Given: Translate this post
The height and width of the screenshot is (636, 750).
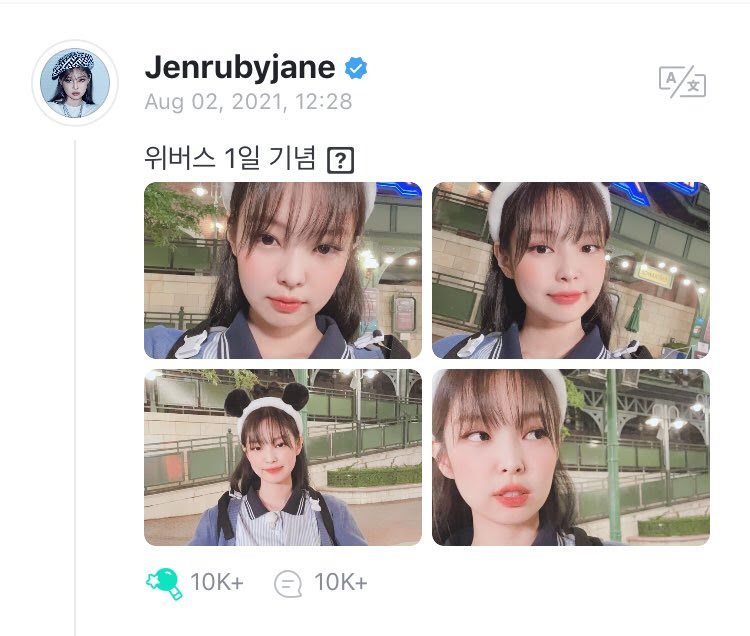Looking at the screenshot, I should (x=682, y=82).
